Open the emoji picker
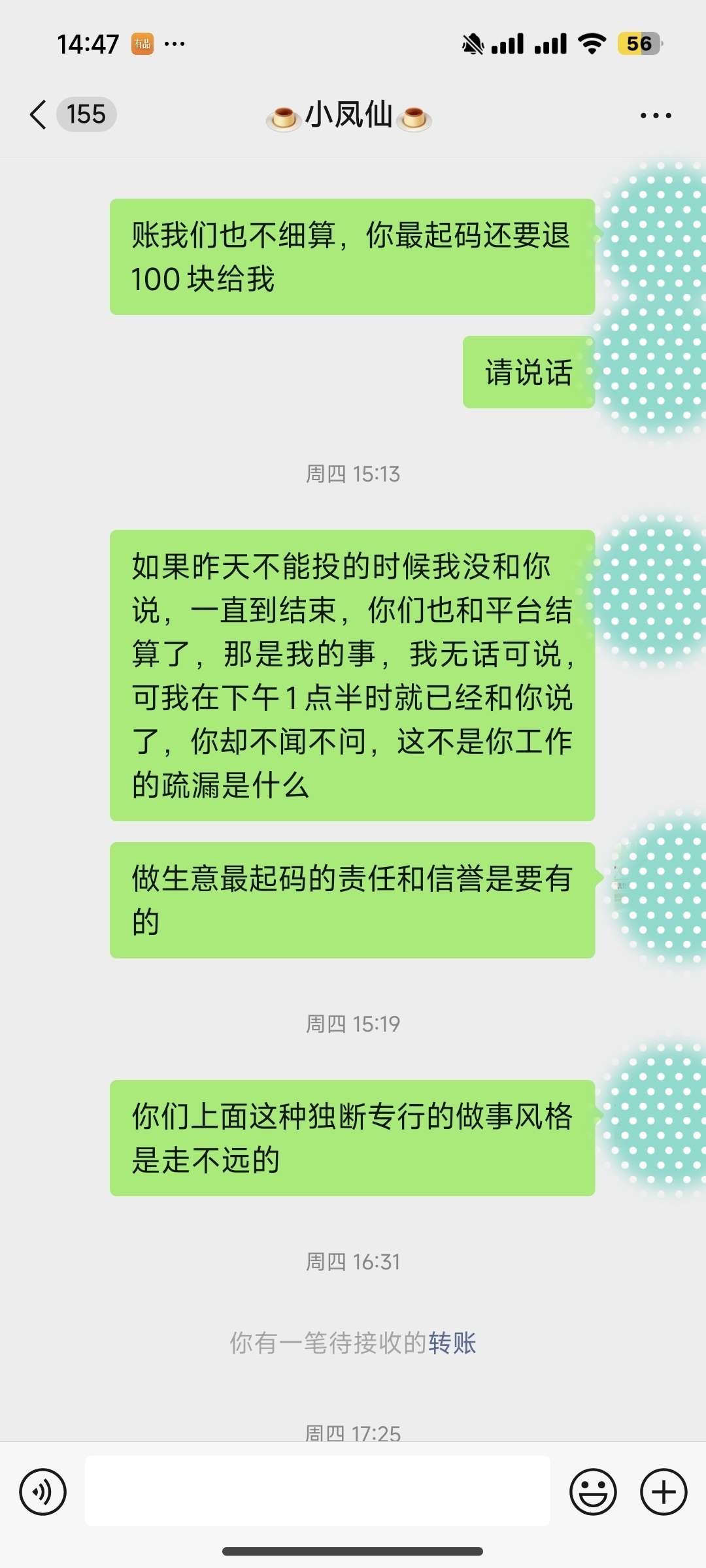The image size is (706, 1568). [593, 1492]
